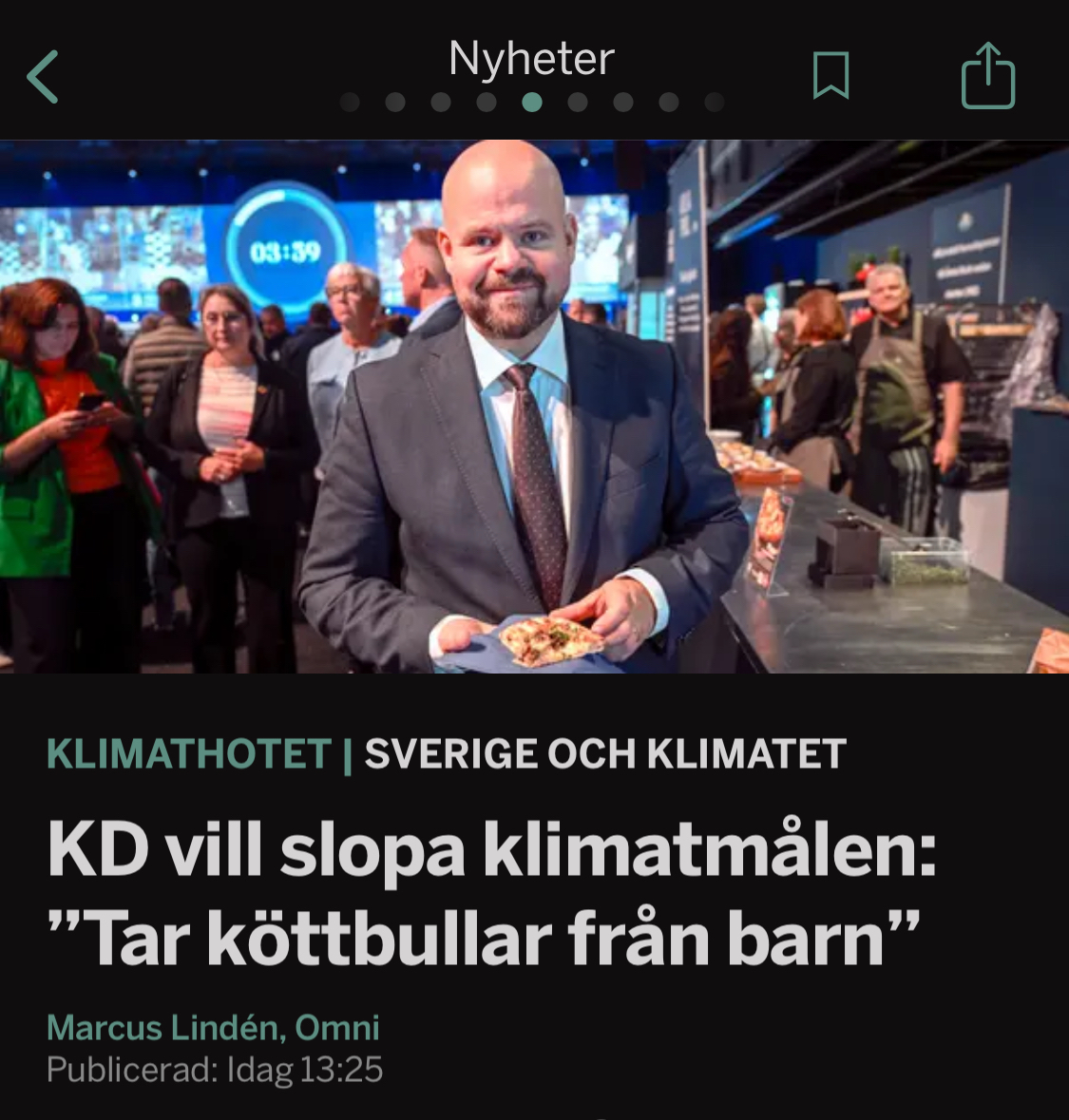Open the article's header photo

coord(534,407)
